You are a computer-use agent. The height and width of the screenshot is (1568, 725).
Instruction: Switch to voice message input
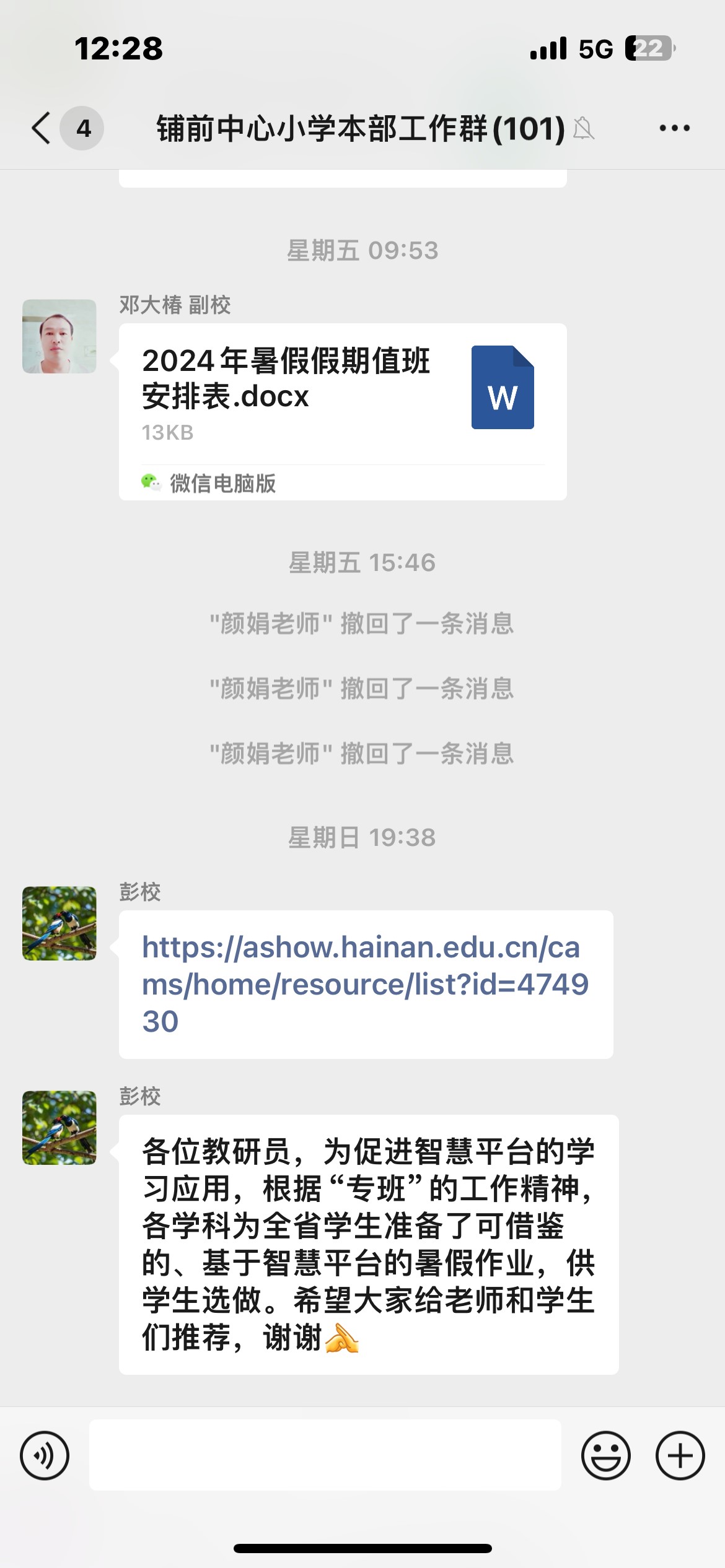click(x=45, y=1455)
